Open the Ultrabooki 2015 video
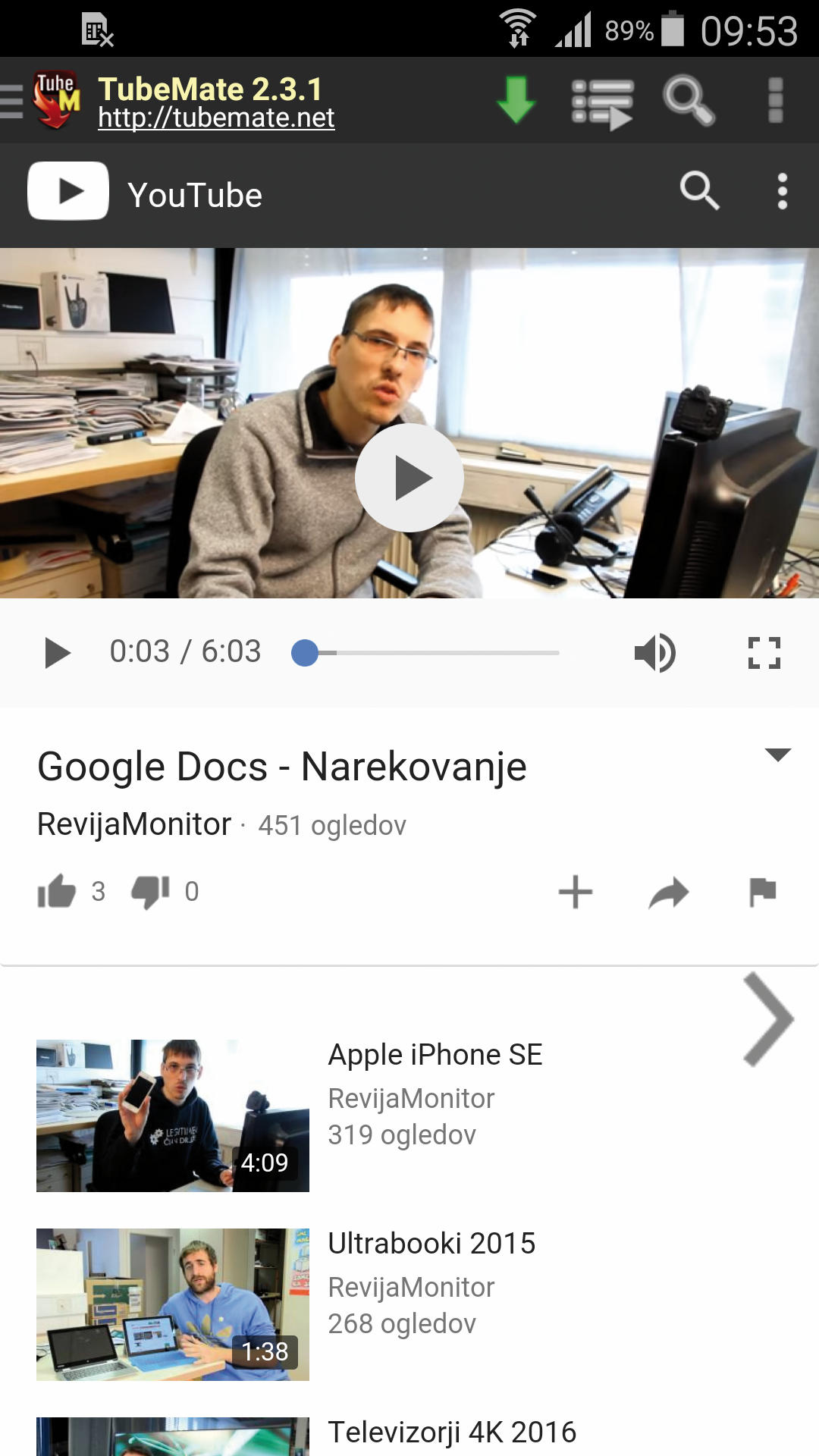 click(431, 1244)
